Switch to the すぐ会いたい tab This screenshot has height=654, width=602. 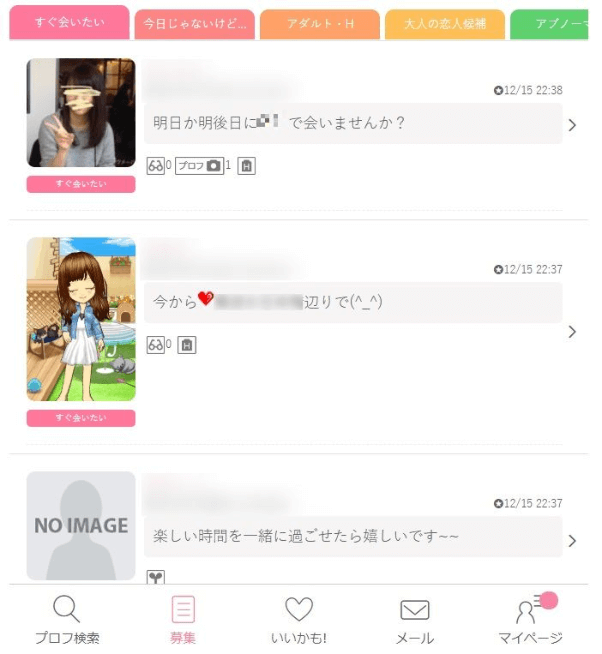click(69, 22)
